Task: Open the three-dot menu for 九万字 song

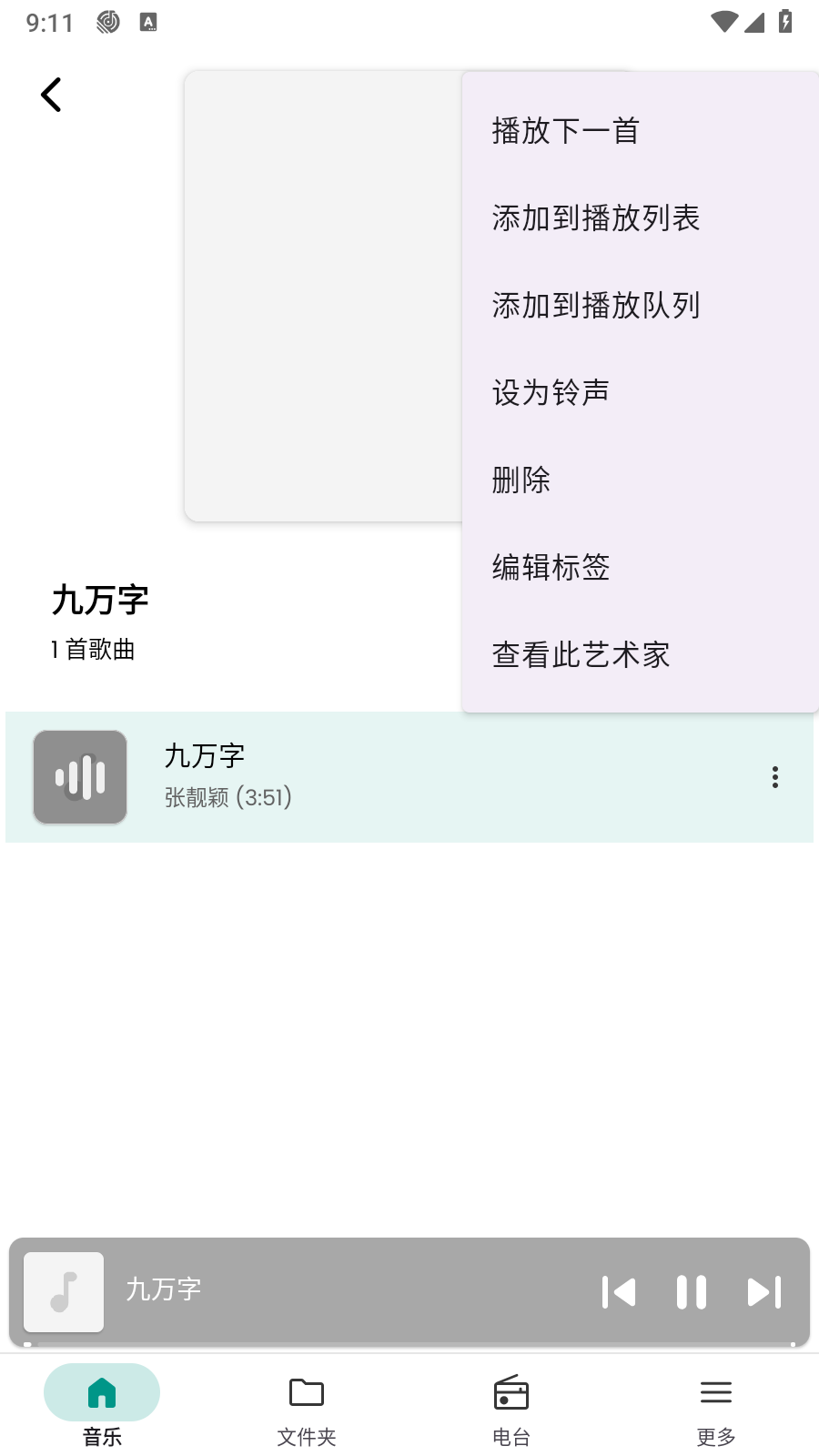Action: click(x=775, y=776)
